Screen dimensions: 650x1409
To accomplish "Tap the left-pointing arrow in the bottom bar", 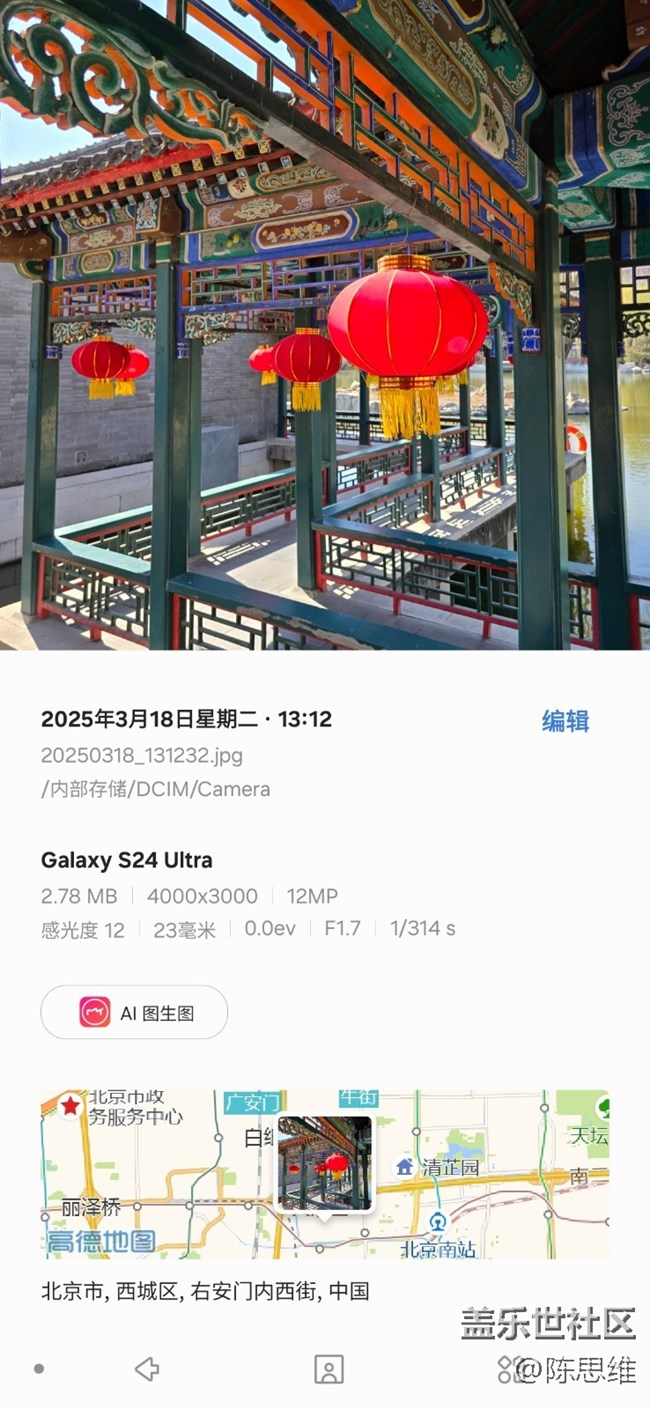I will tap(147, 1369).
